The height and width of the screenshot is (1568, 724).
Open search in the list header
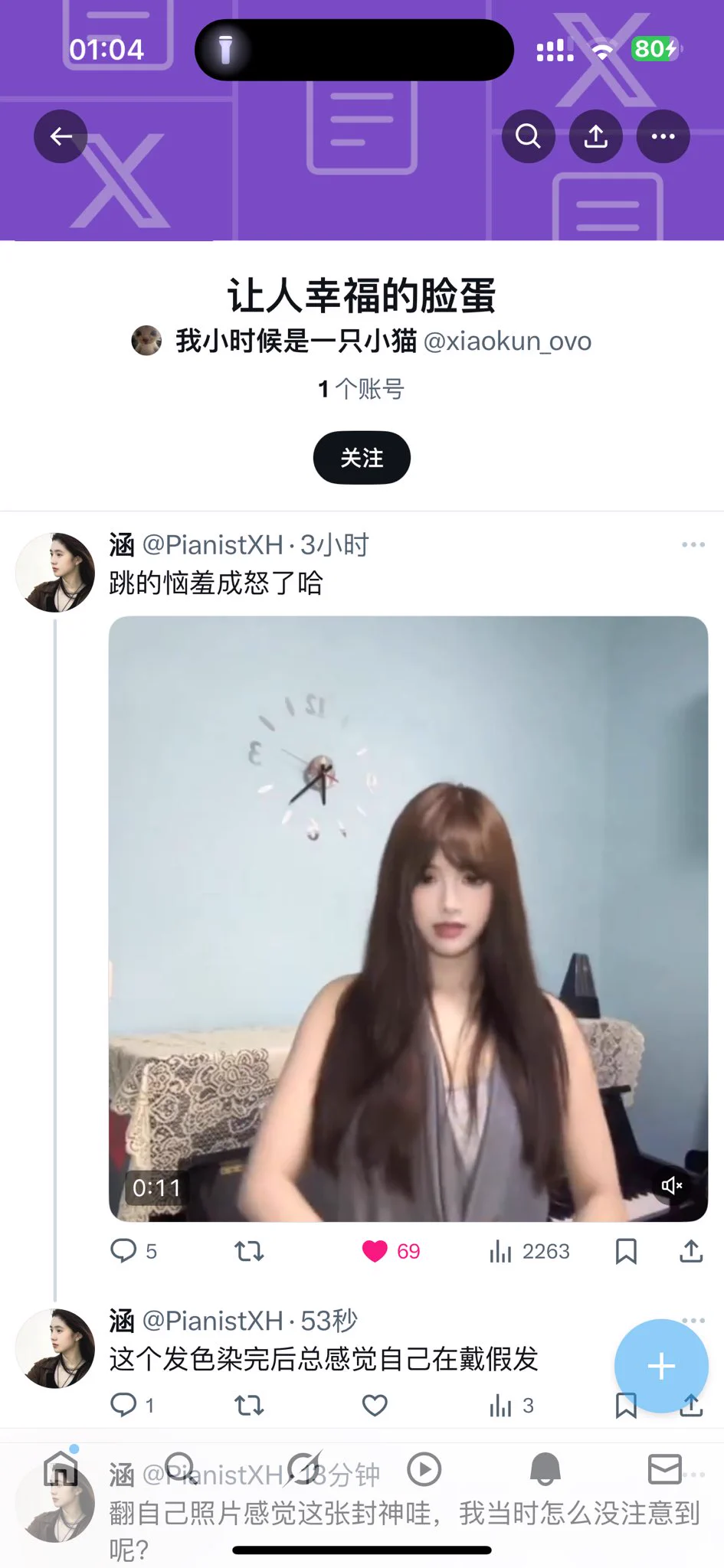click(528, 136)
